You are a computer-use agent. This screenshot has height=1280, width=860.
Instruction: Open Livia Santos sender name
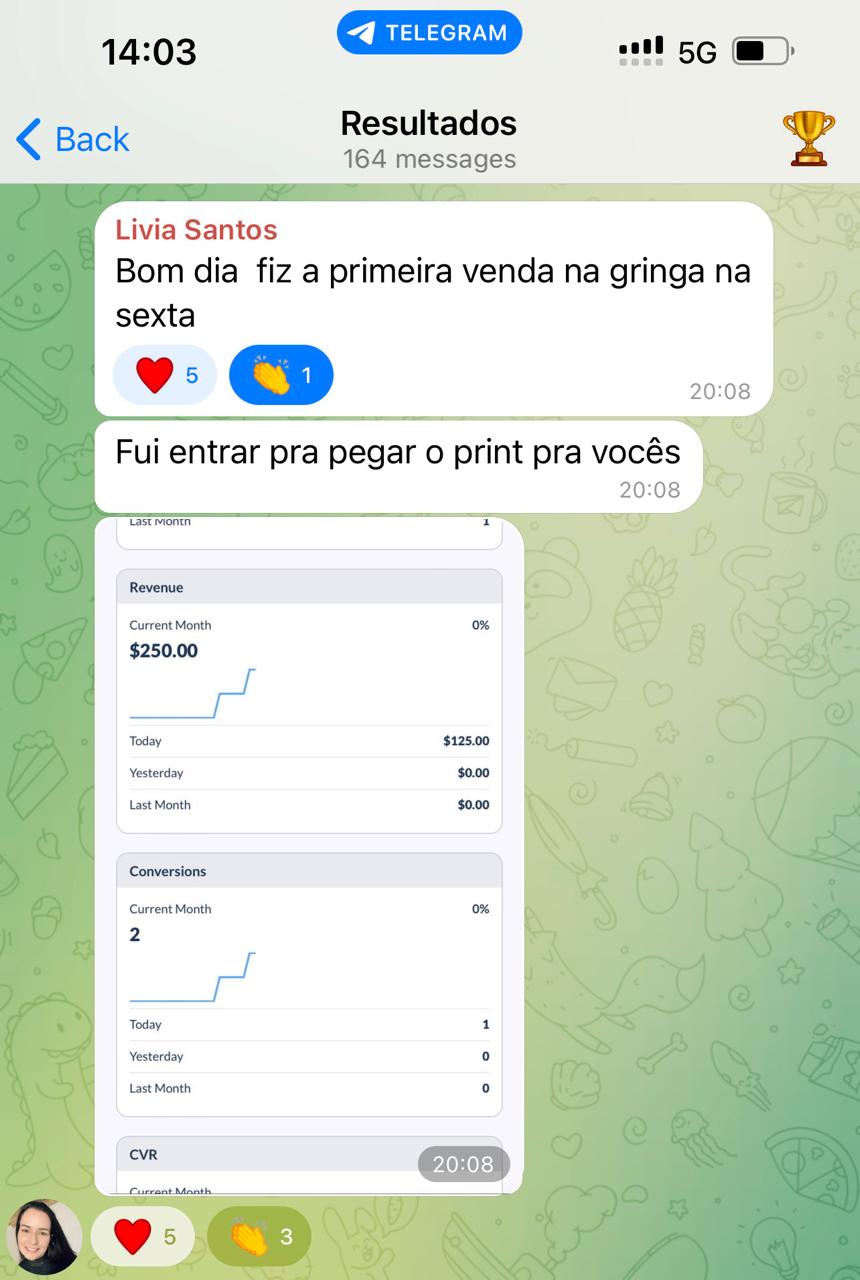pyautogui.click(x=196, y=230)
